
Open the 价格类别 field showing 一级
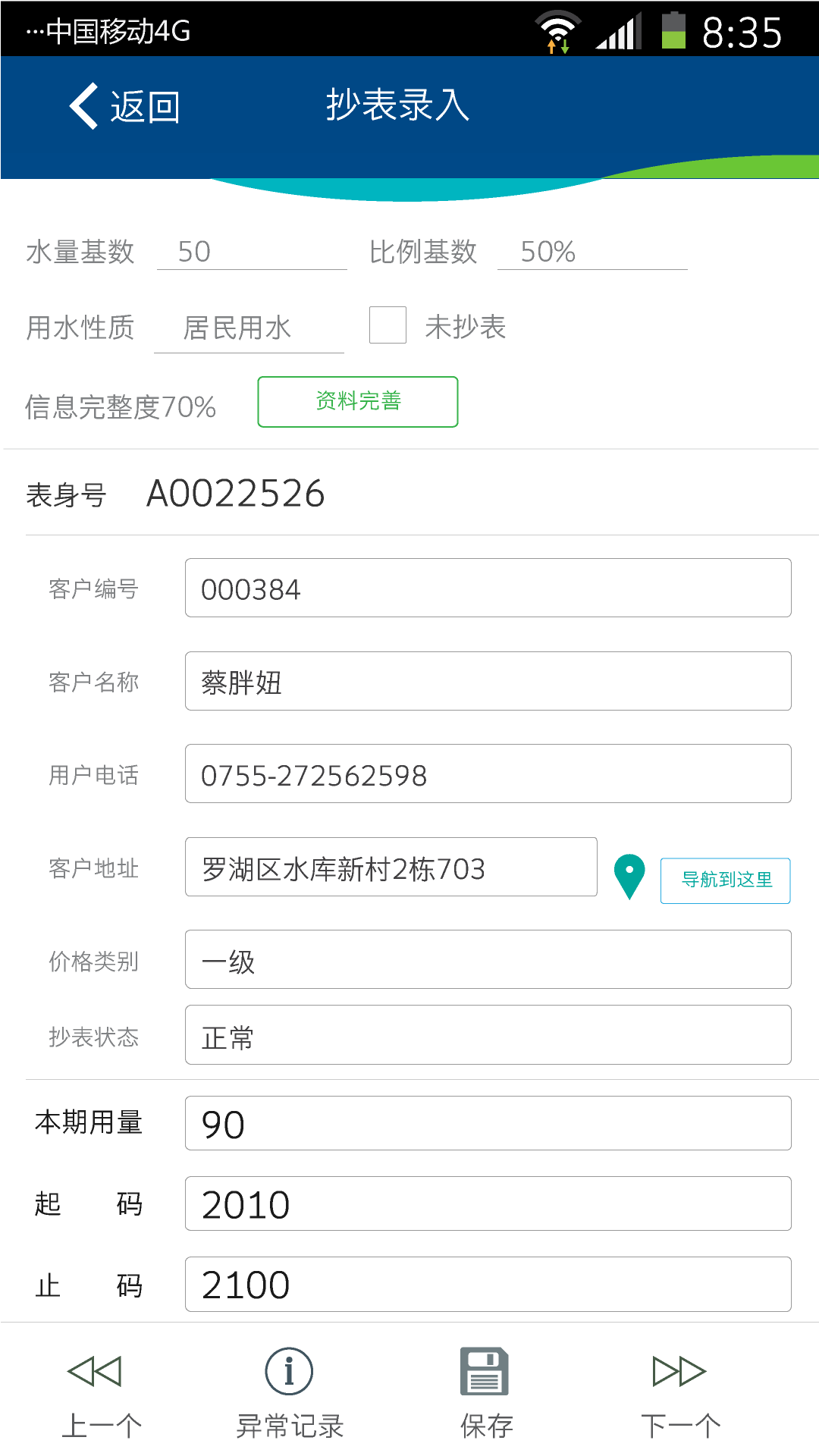tap(488, 959)
